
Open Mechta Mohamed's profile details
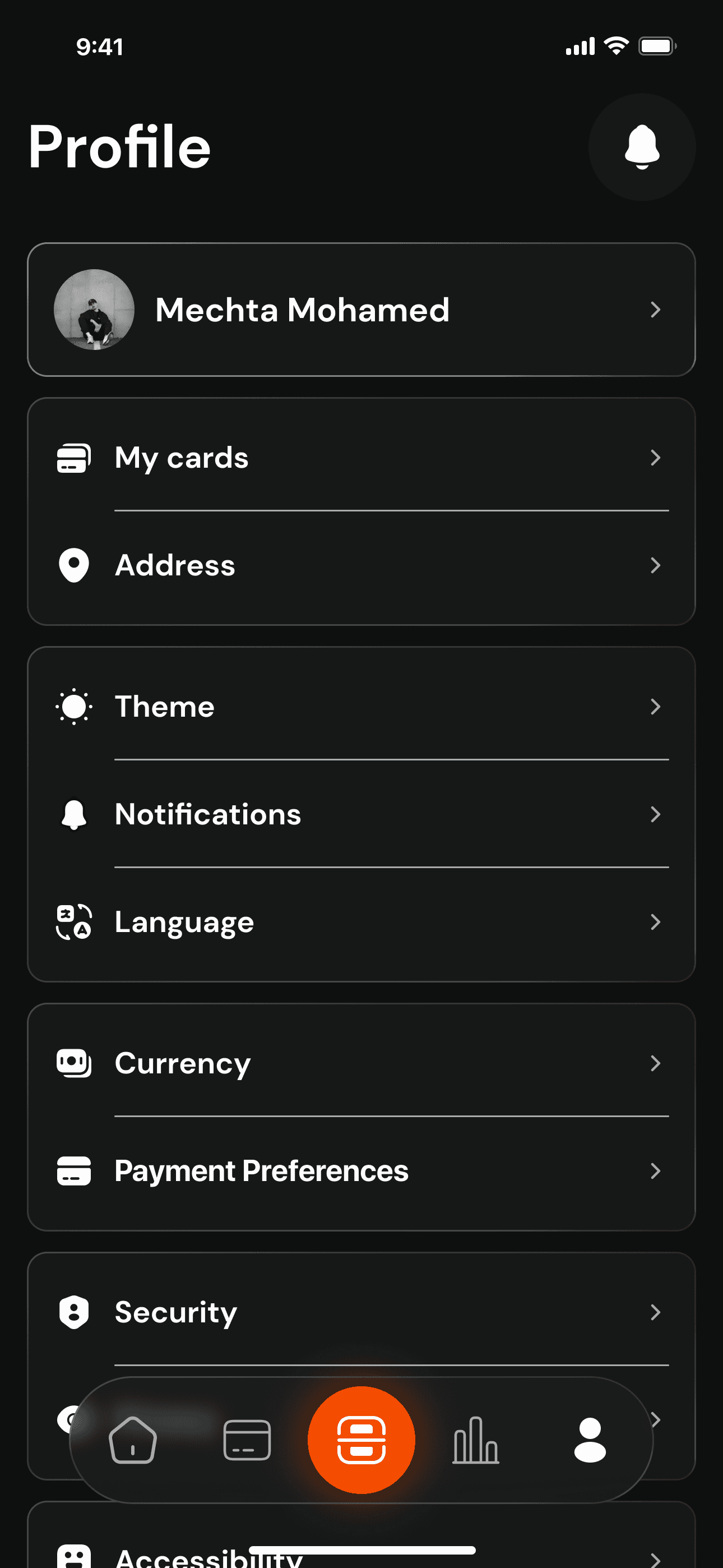coord(361,310)
